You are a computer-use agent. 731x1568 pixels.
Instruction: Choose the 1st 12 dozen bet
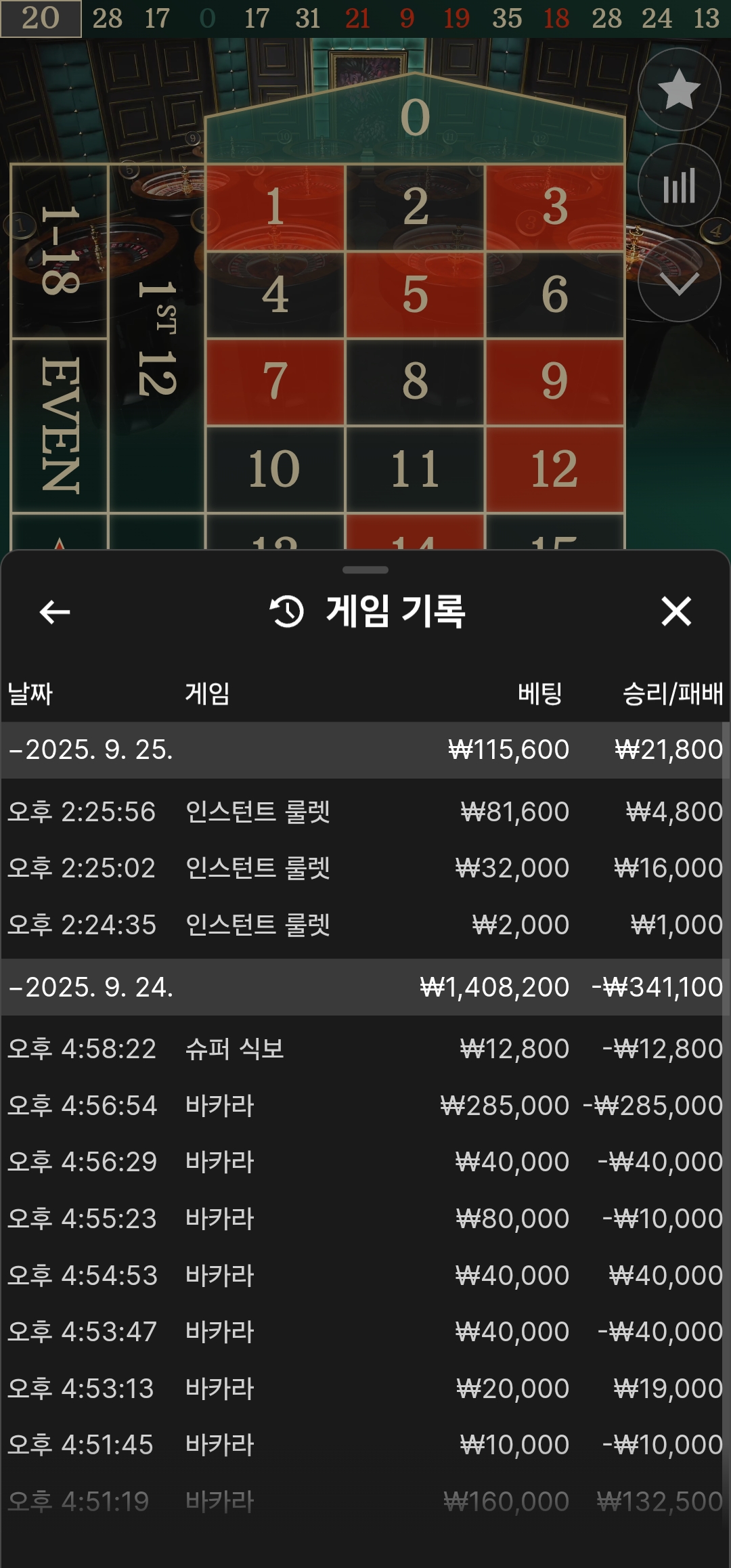click(156, 339)
